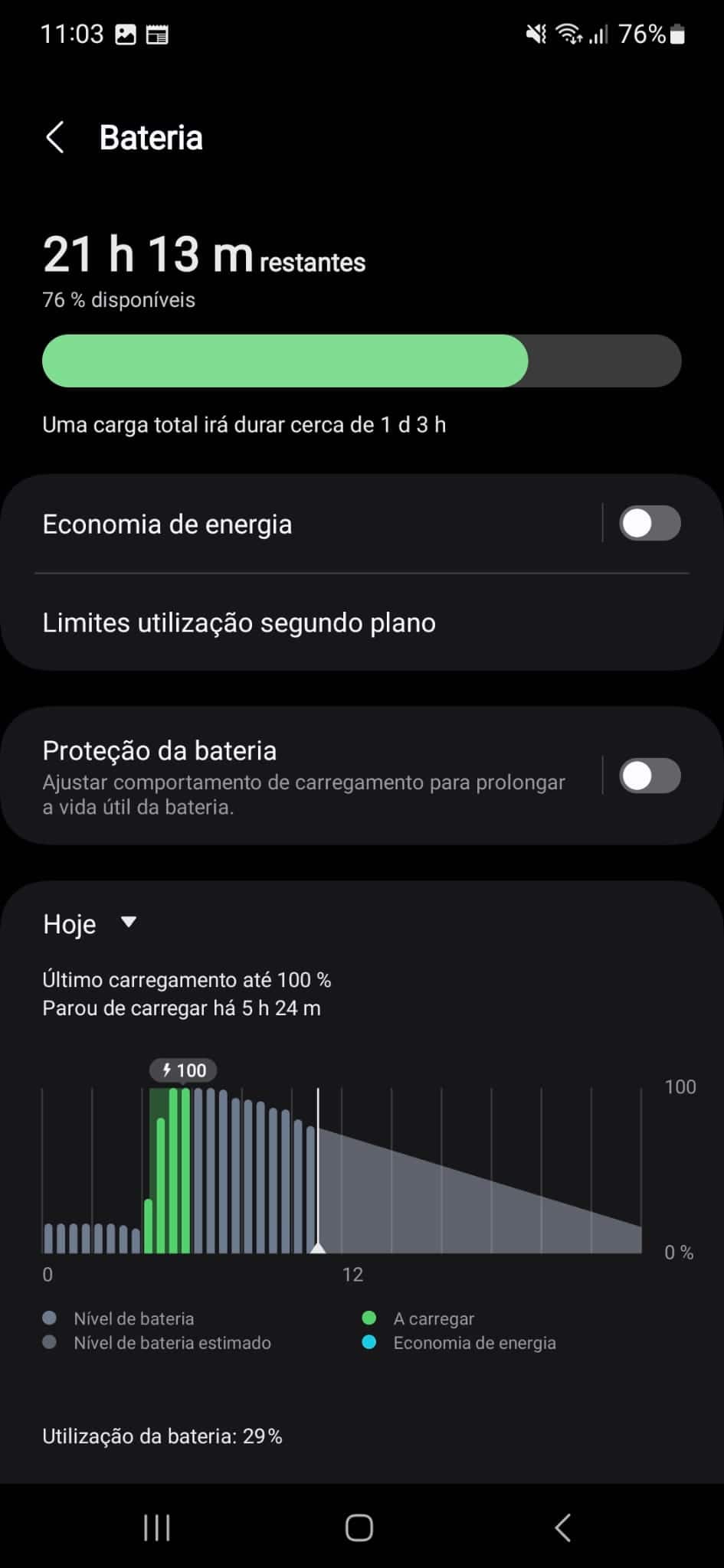Open Proteção da bateria details

point(303,775)
